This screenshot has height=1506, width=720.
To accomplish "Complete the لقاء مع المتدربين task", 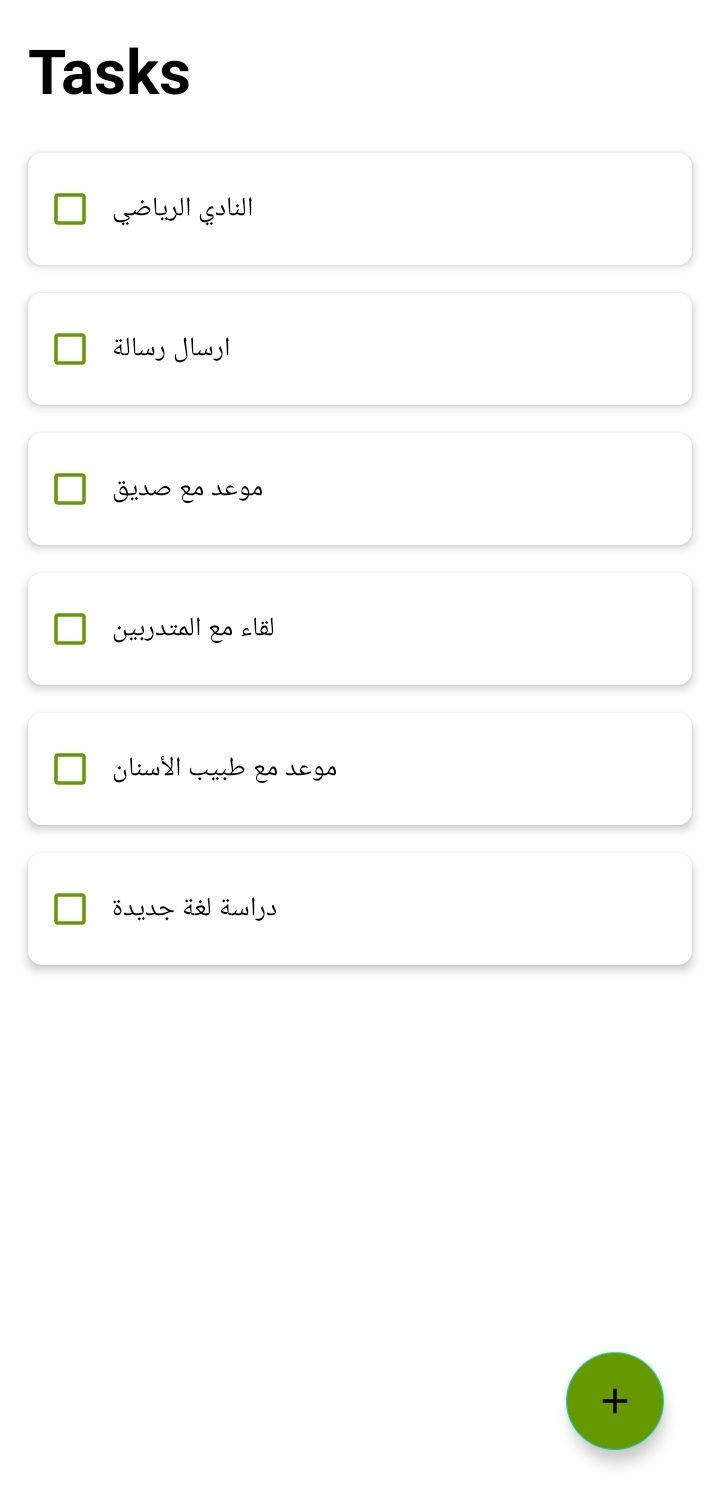I will [x=69, y=629].
